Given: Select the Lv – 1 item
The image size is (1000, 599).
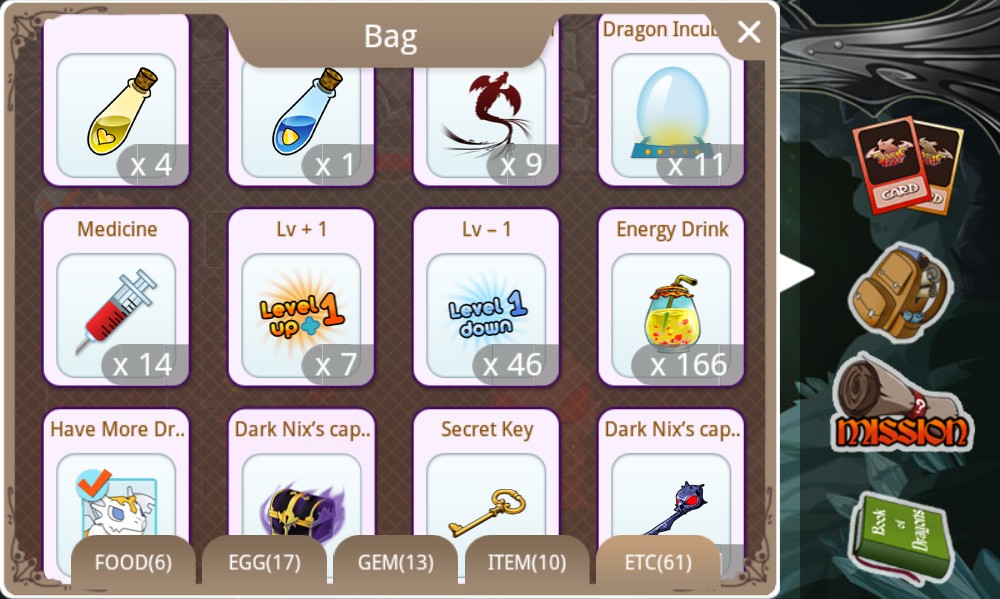Looking at the screenshot, I should 486,300.
